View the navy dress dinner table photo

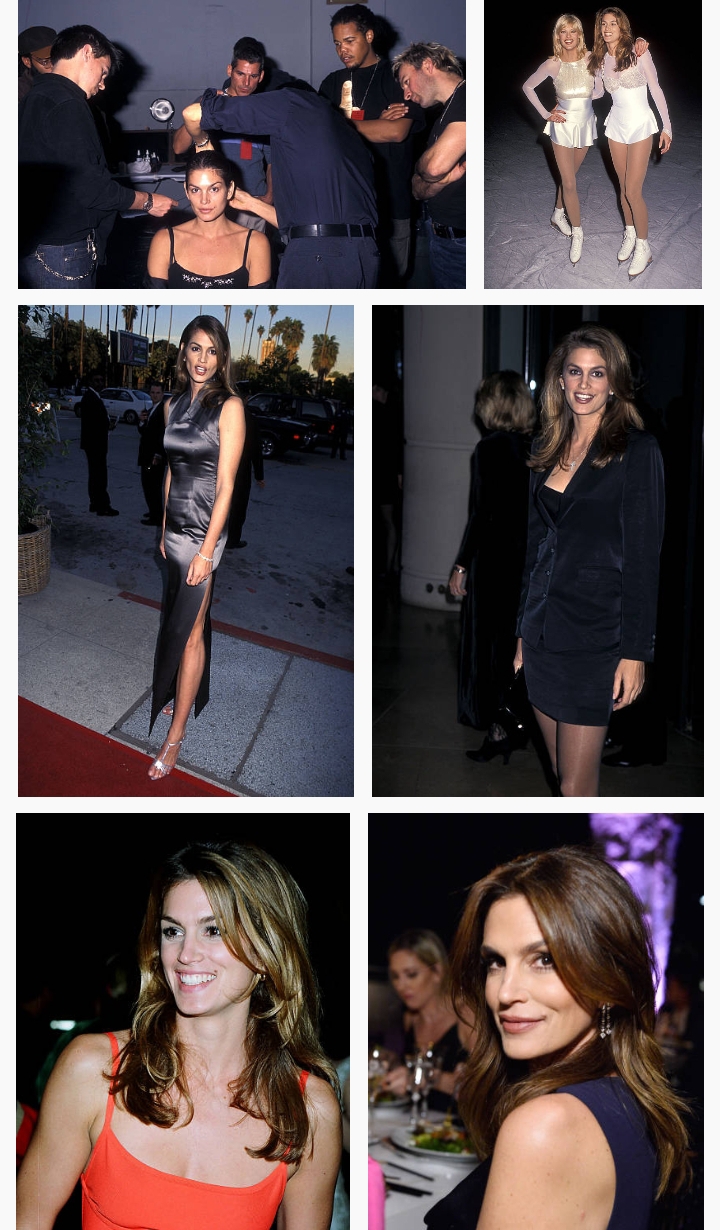point(536,1021)
